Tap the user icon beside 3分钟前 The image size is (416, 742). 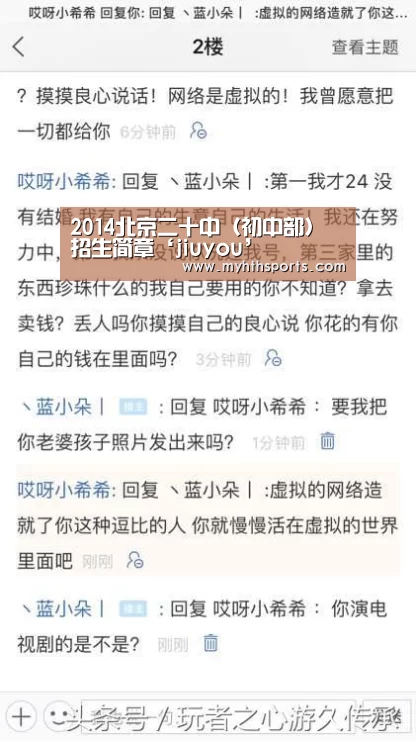click(x=274, y=358)
